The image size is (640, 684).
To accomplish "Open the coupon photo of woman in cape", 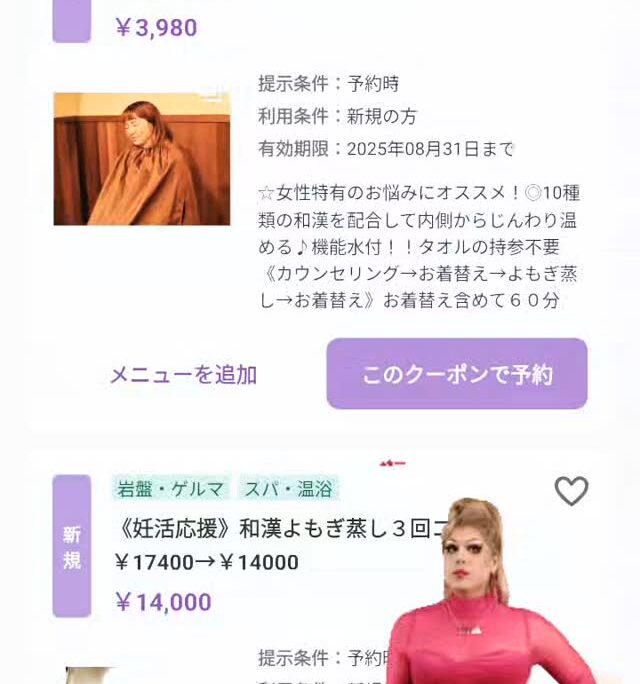I will coord(142,159).
